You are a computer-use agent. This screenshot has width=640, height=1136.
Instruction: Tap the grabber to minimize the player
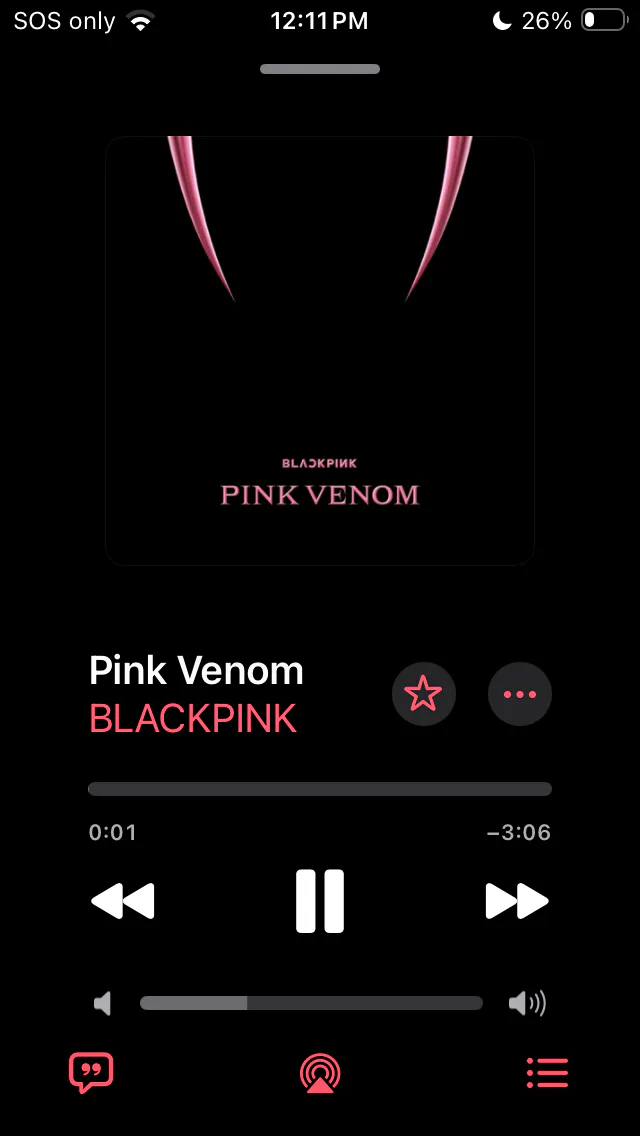pos(320,69)
